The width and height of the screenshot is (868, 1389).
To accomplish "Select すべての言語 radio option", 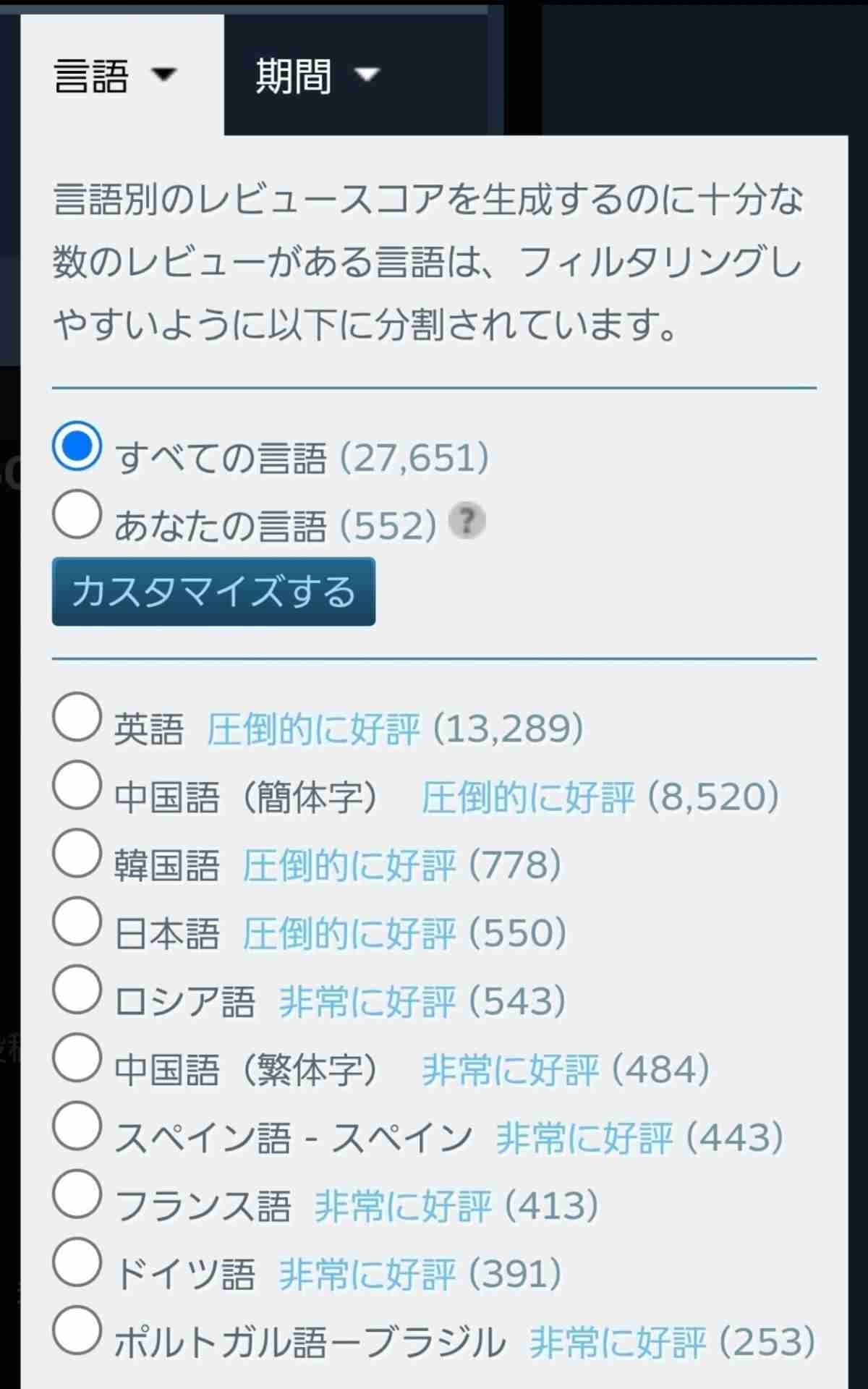I will click(77, 446).
